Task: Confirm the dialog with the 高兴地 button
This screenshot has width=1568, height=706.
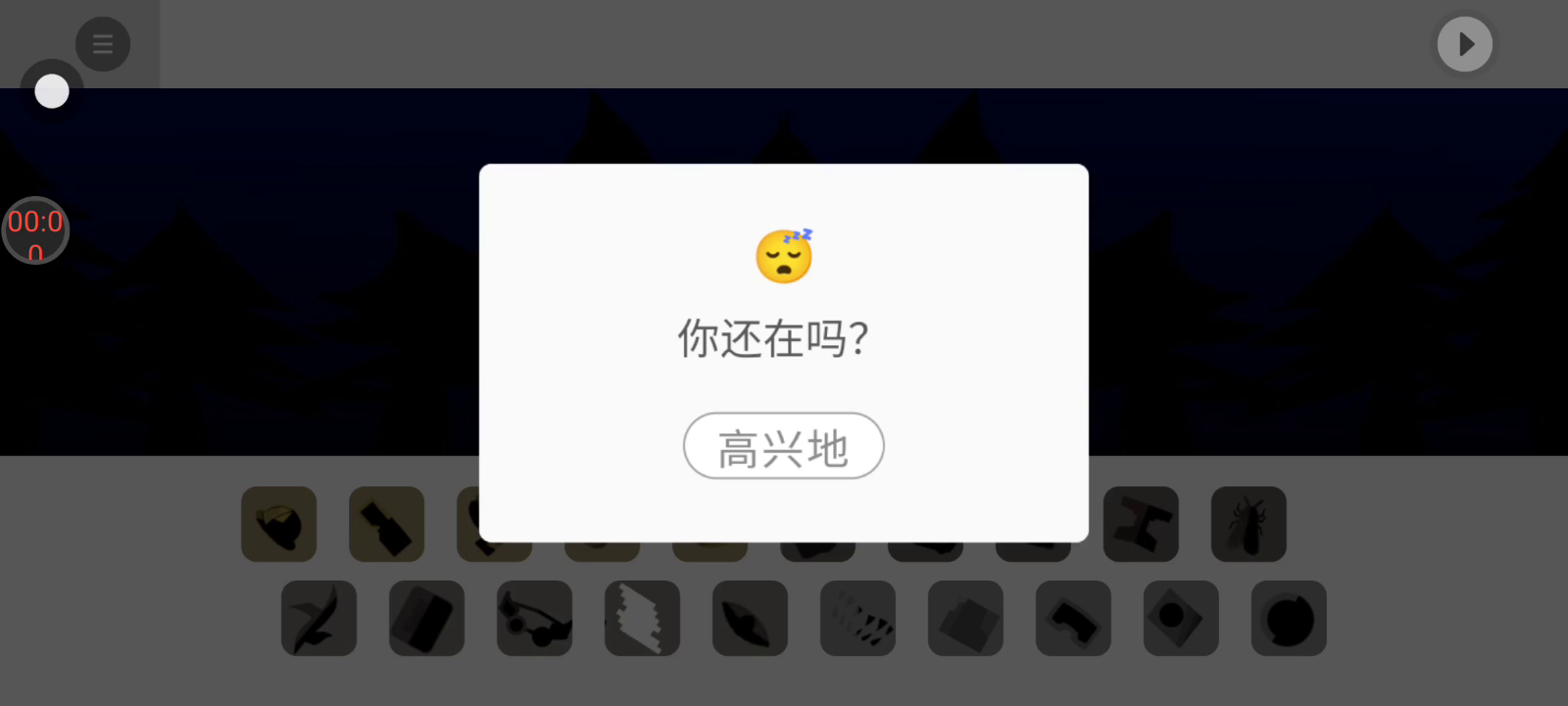Action: tap(783, 446)
